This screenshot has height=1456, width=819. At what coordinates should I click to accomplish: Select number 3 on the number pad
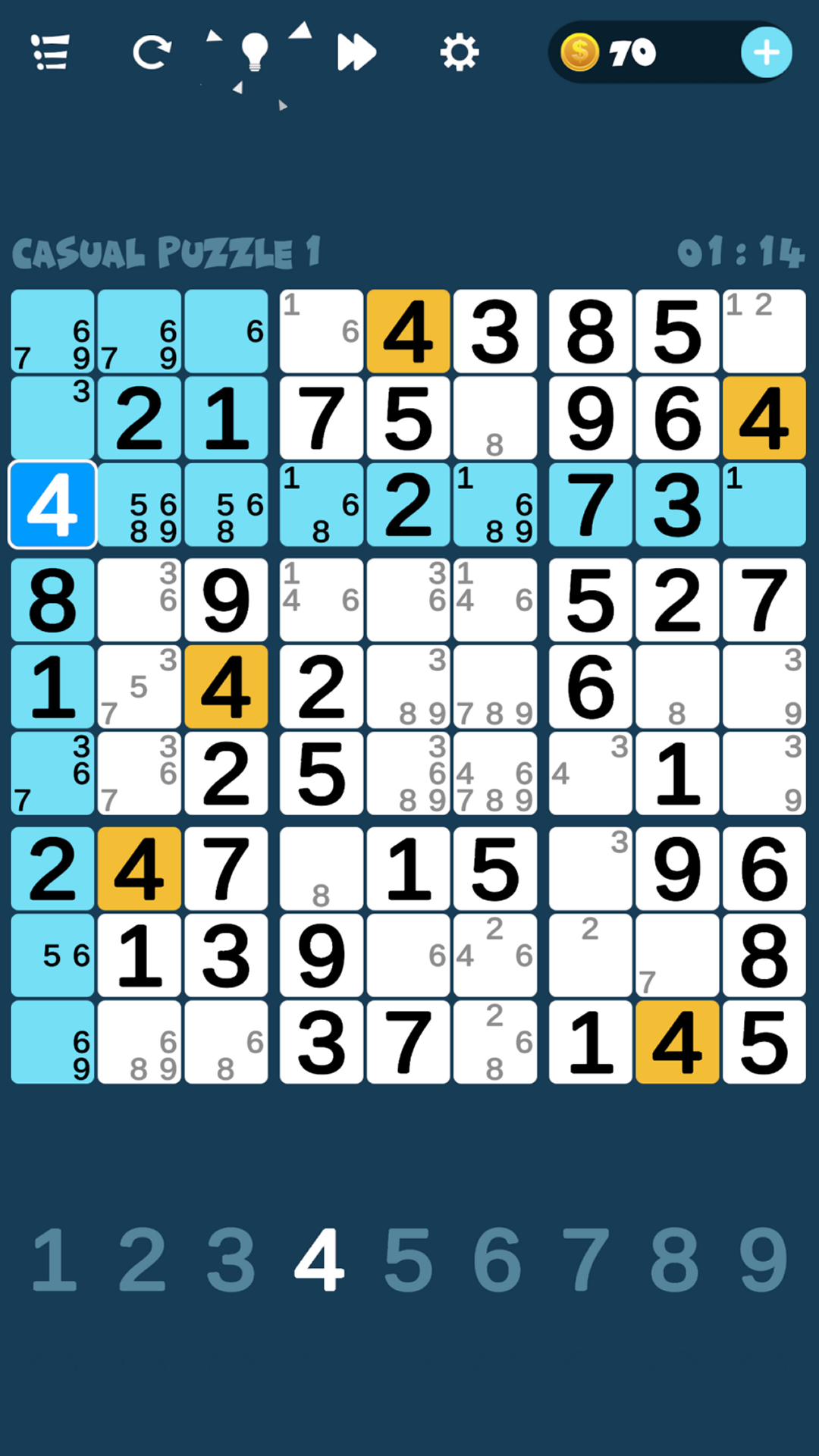click(231, 1260)
